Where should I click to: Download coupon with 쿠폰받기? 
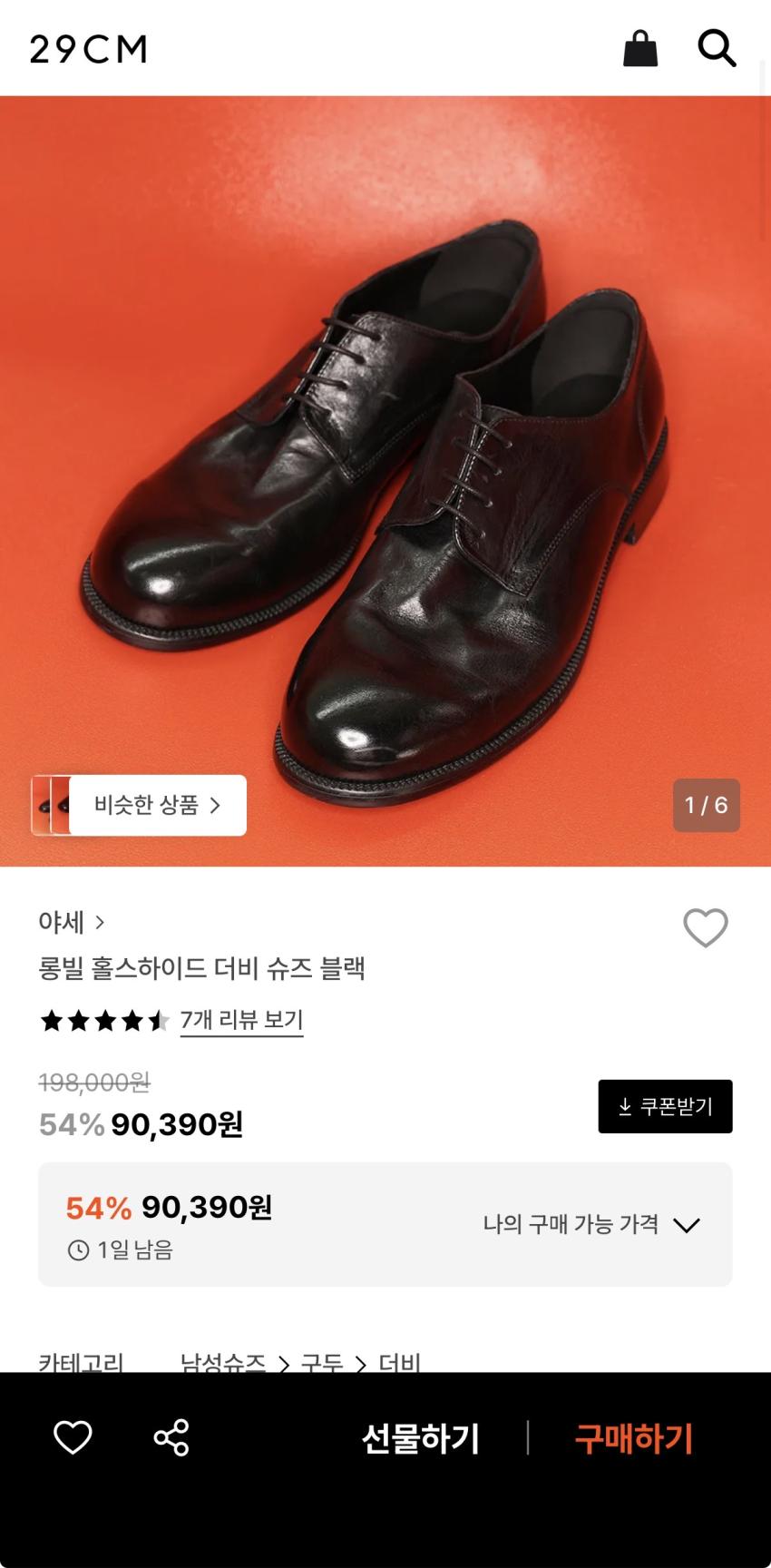pyautogui.click(x=665, y=1106)
